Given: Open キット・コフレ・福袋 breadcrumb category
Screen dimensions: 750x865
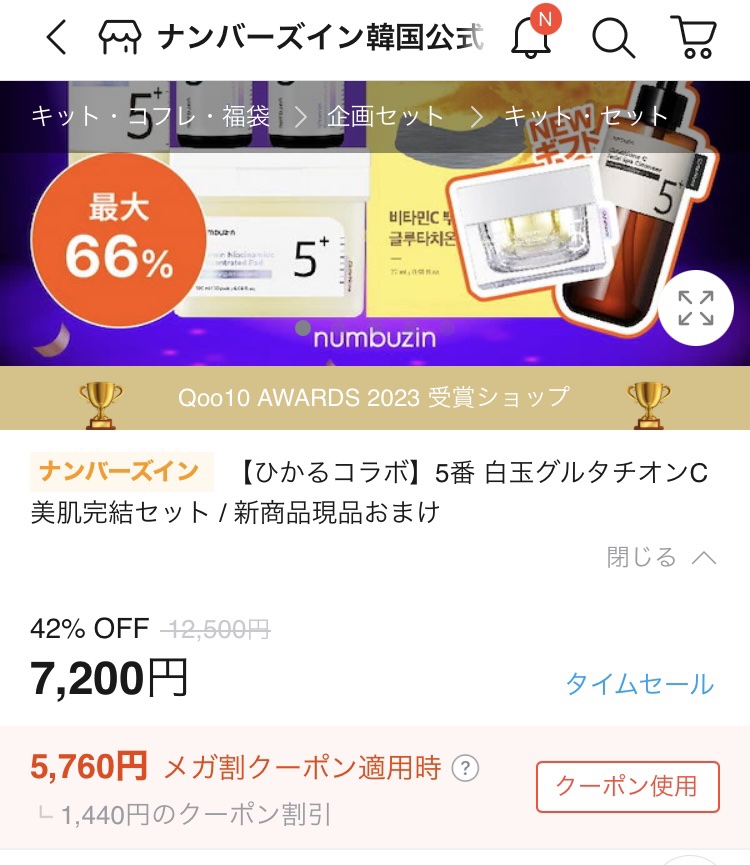Looking at the screenshot, I should point(150,116).
